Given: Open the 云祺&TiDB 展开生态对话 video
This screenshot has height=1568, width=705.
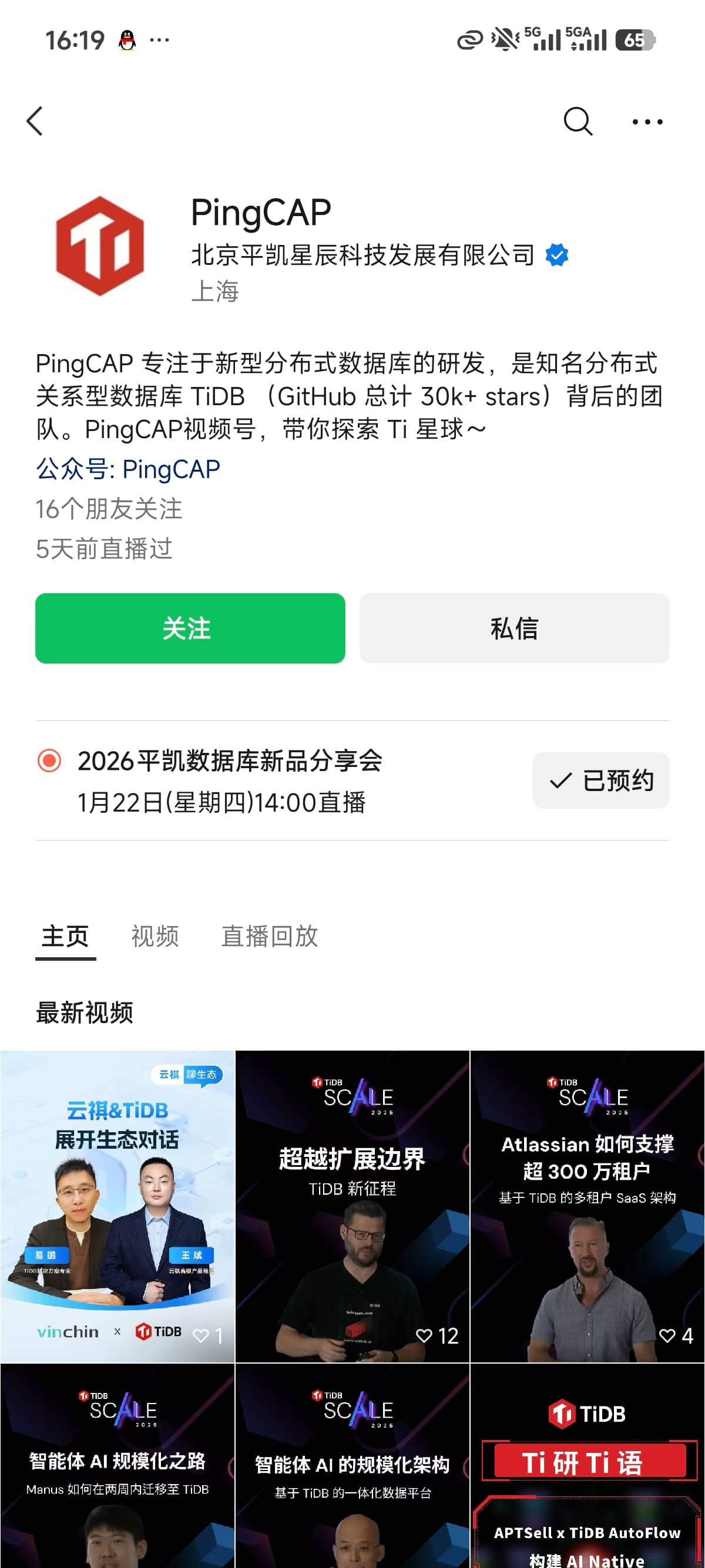Looking at the screenshot, I should coord(117,1205).
